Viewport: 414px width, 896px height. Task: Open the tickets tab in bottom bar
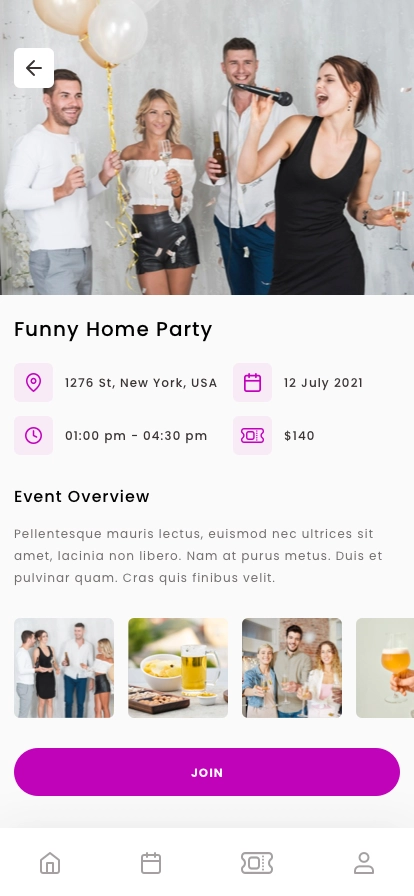click(x=257, y=863)
